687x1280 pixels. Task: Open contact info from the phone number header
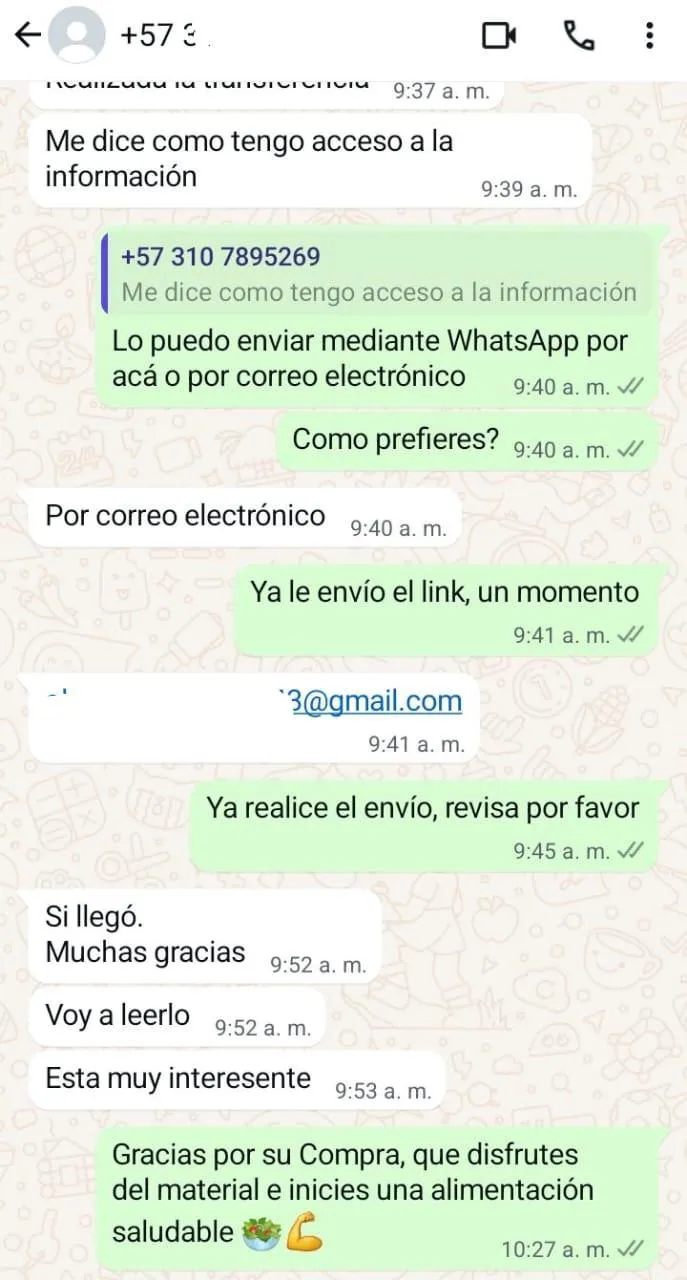(165, 36)
